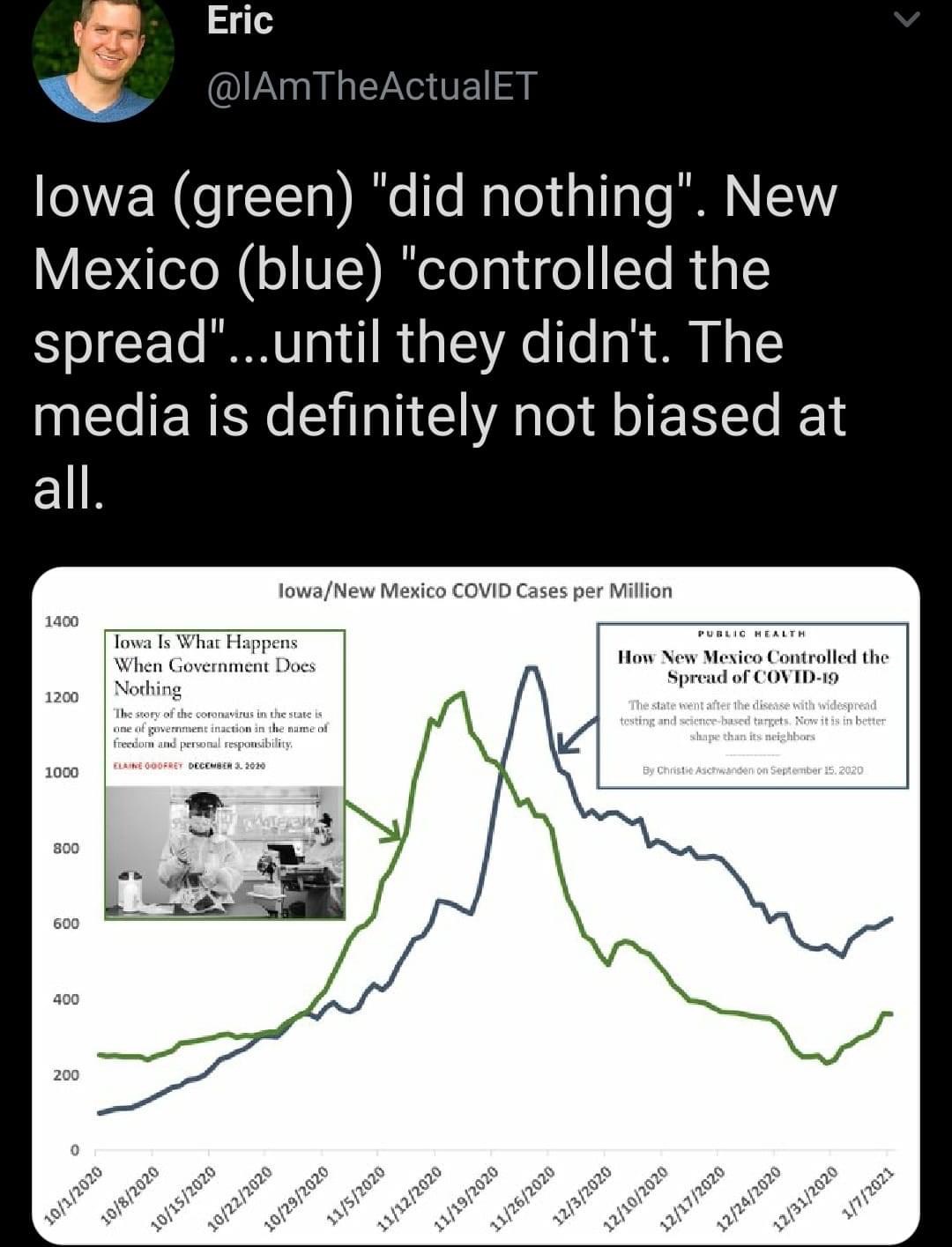Open Eric's profile picture
This screenshot has height=1247, width=952.
tap(102, 55)
